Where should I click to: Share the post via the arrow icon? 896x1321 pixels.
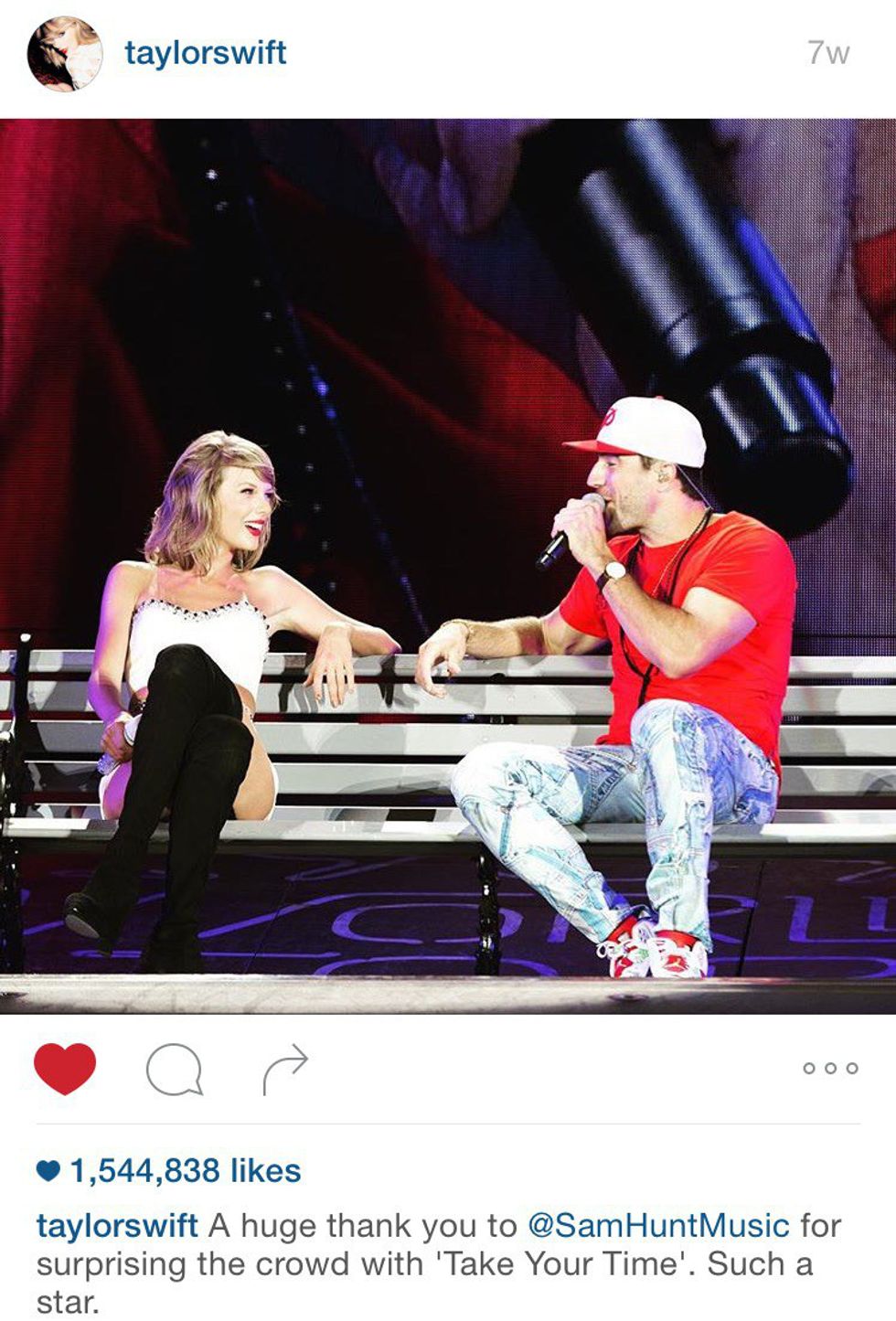tap(284, 1071)
